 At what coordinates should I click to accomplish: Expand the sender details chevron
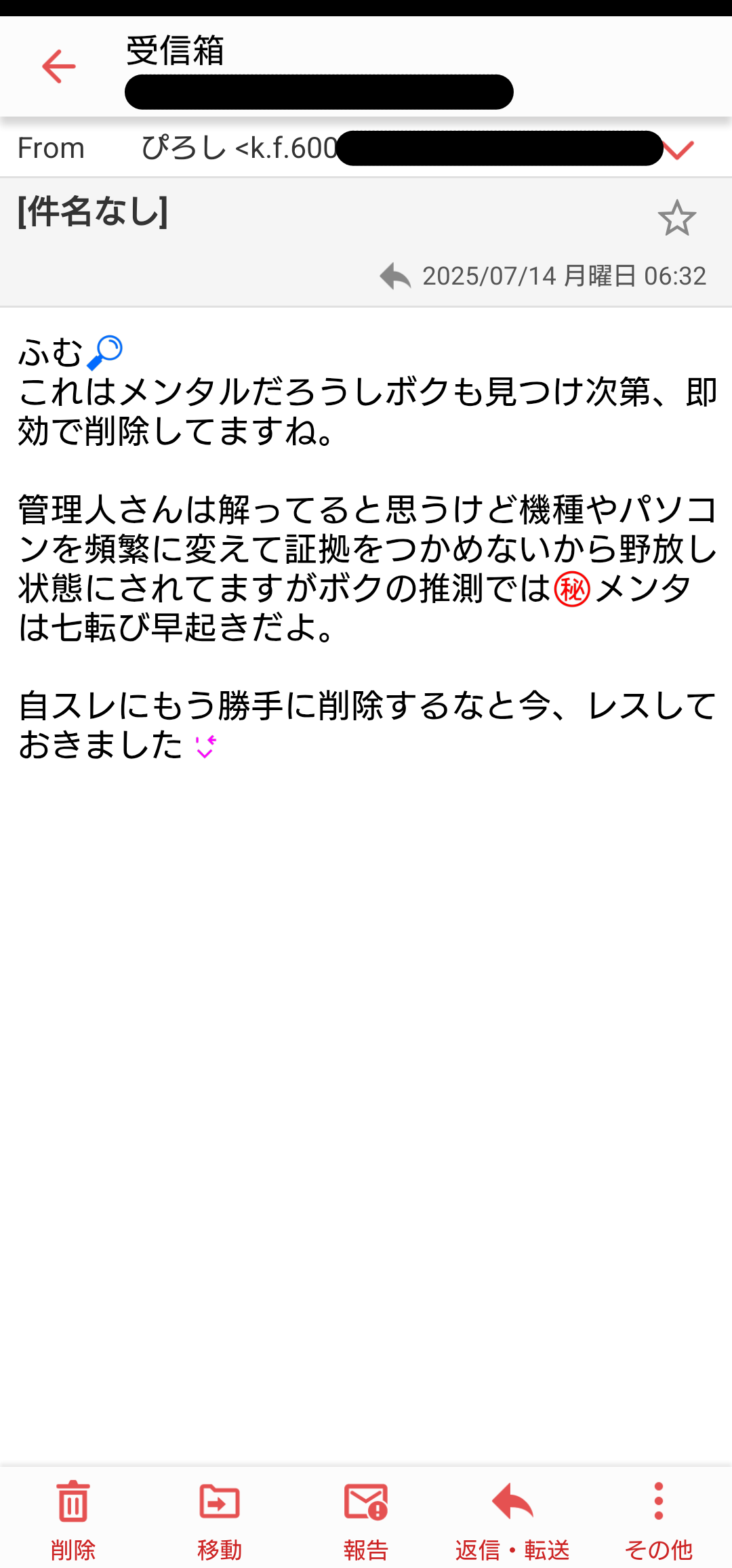(678, 150)
